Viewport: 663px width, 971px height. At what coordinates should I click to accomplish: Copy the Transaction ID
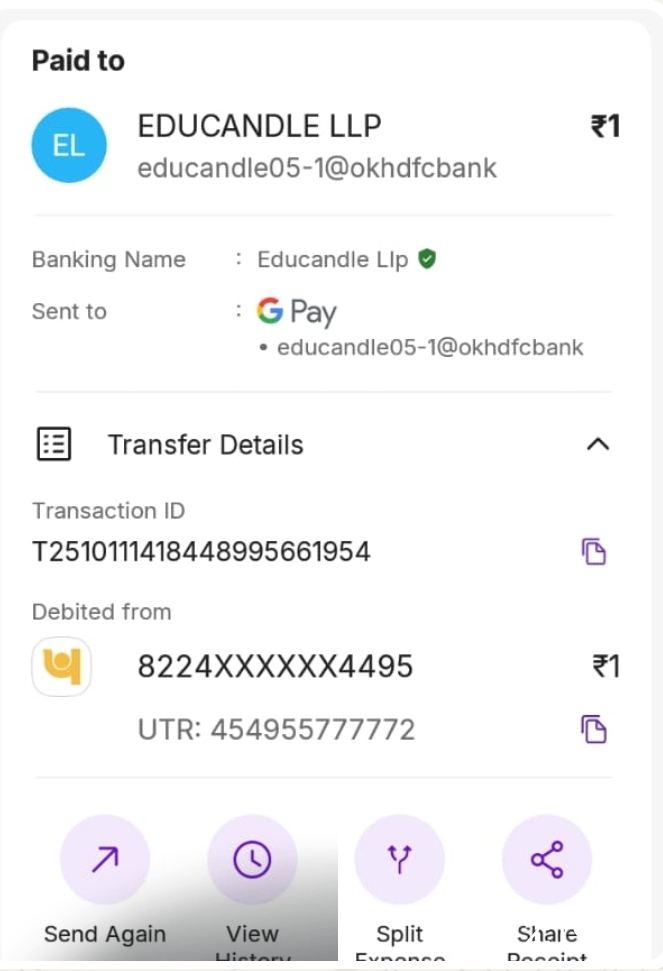594,552
